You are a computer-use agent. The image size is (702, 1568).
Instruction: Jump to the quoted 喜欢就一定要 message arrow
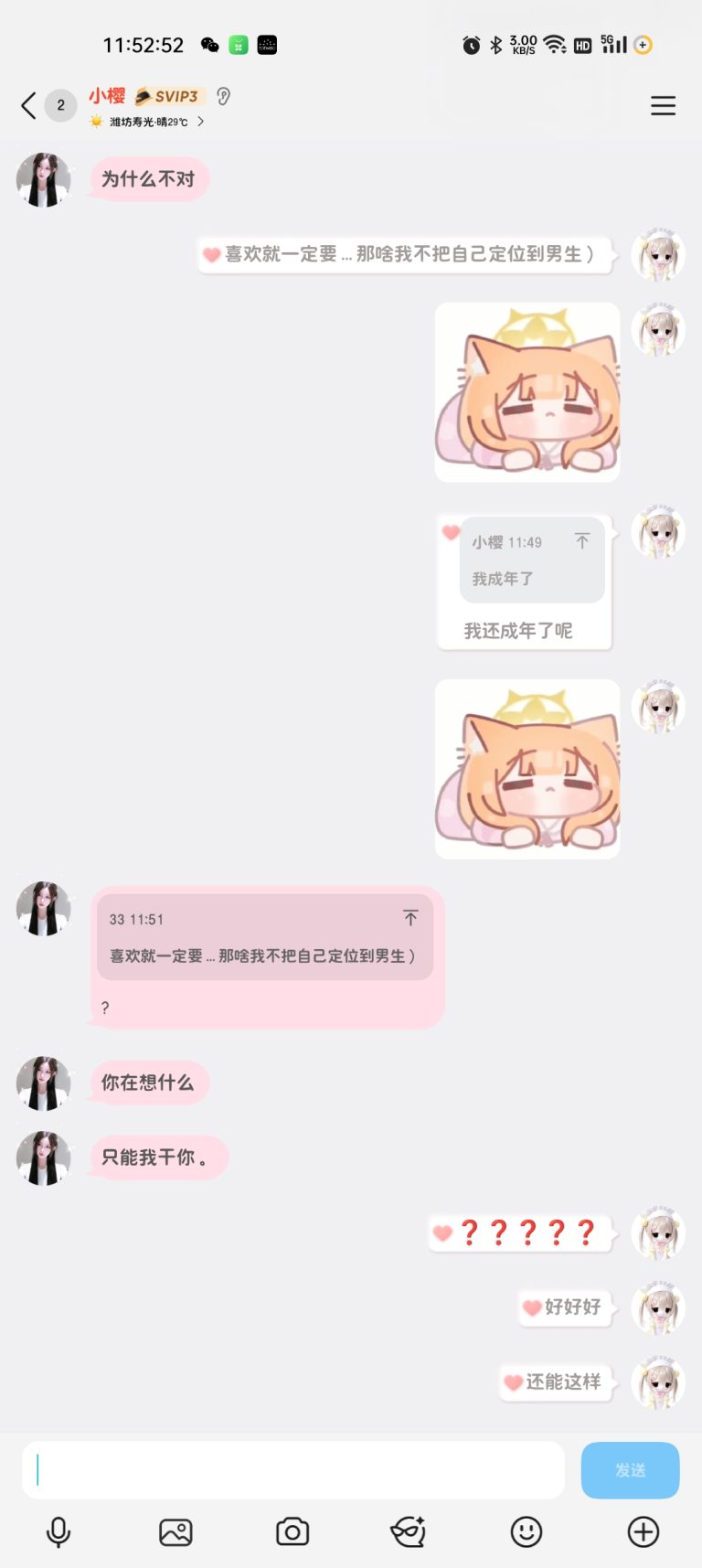pyautogui.click(x=411, y=919)
